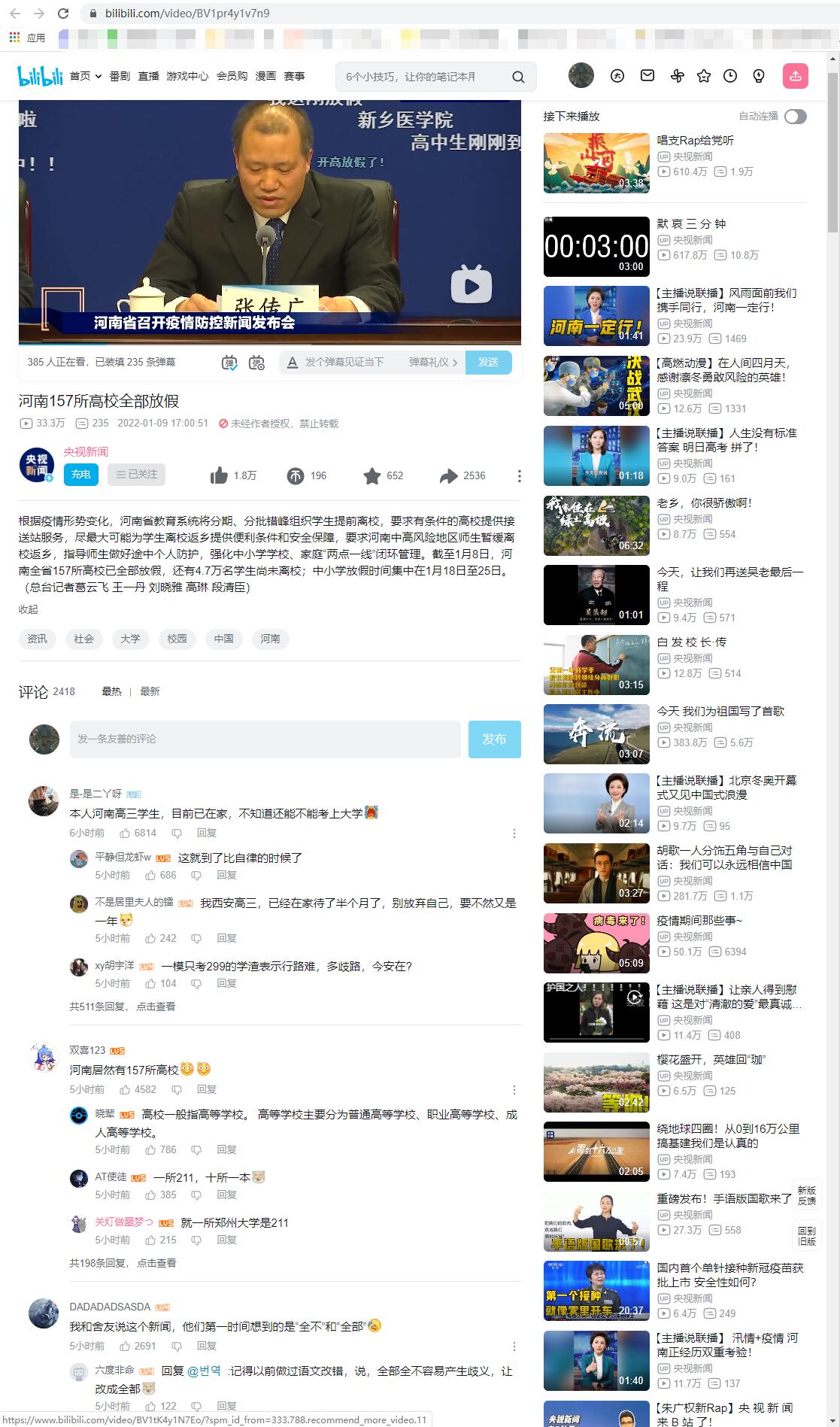Viewport: 840px width, 1427px height.
Task: Open the 河南 tag chip
Action: pyautogui.click(x=270, y=639)
